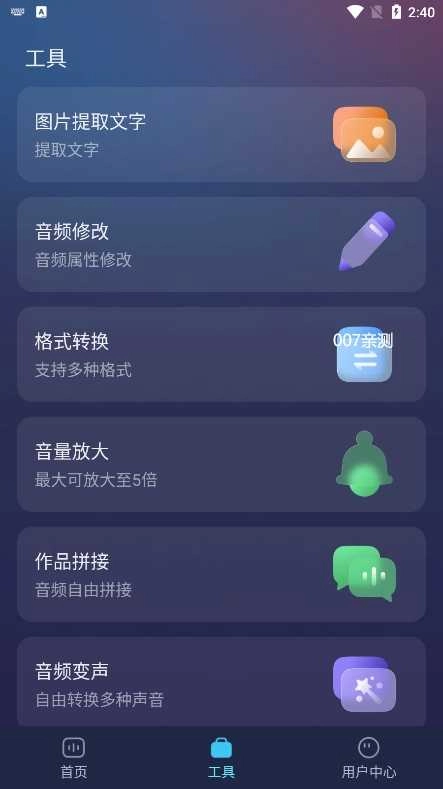Open 音量放大 volume booster
Viewport: 443px width, 789px height.
tap(222, 464)
